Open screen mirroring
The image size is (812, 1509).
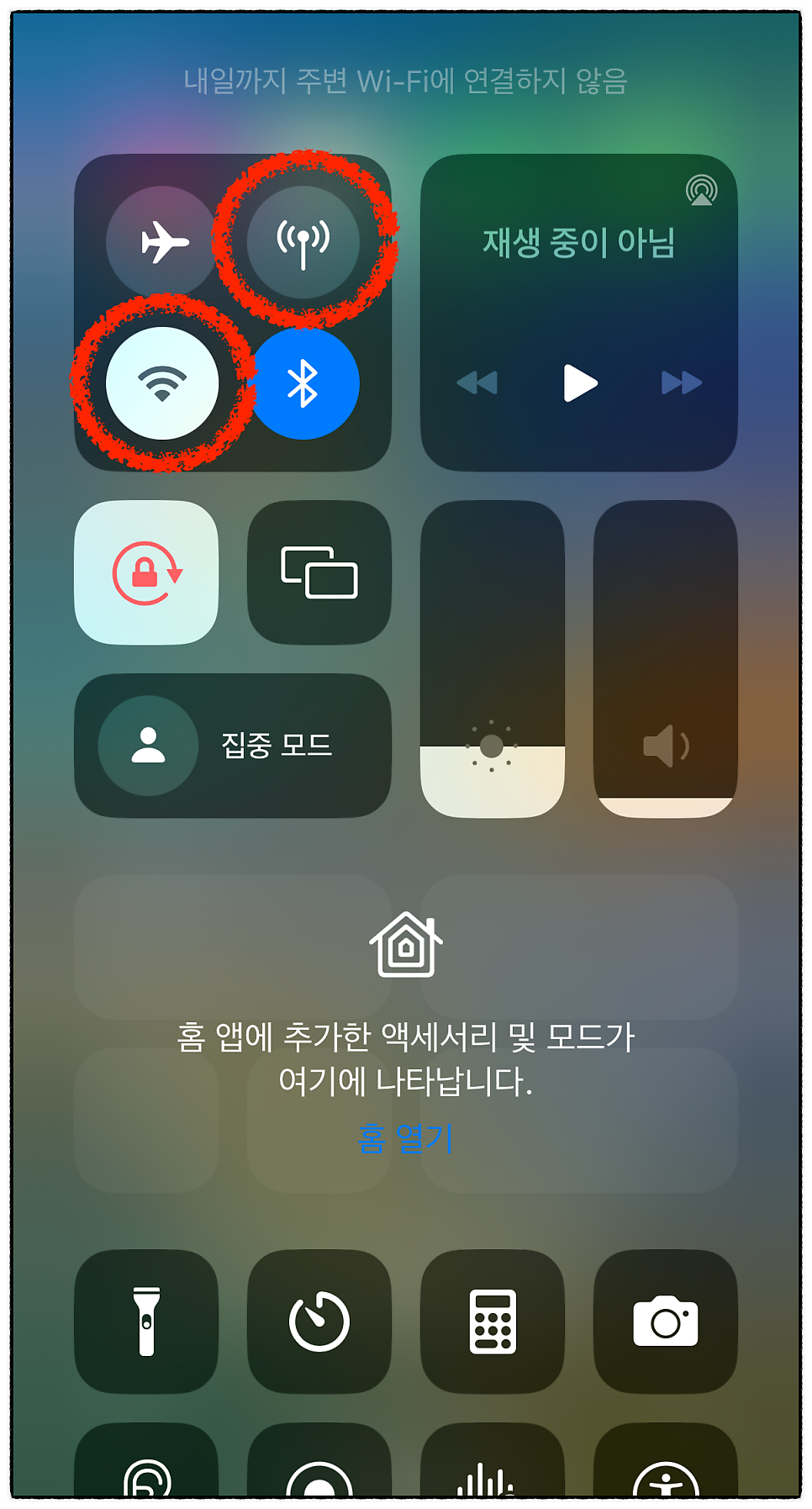click(x=319, y=572)
